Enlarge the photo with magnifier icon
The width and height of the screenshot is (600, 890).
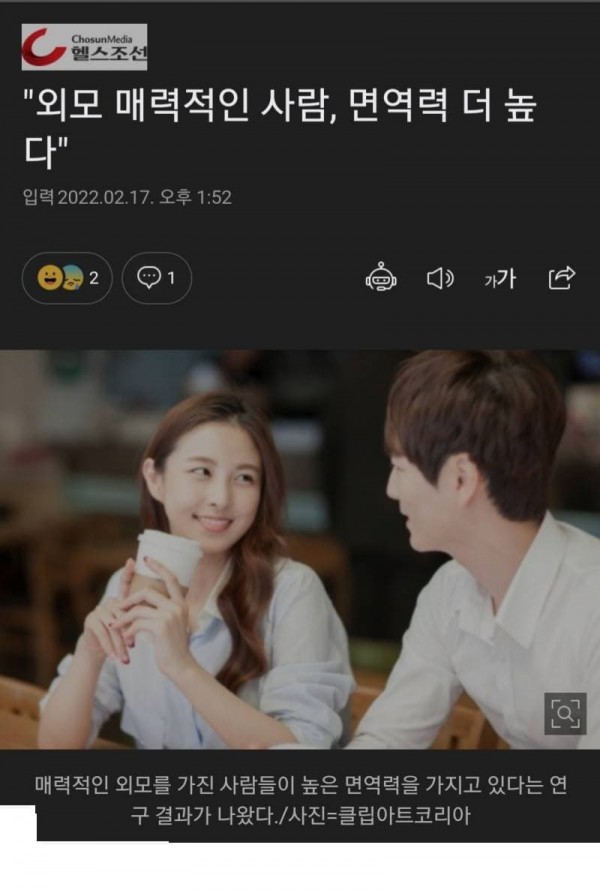[565, 712]
